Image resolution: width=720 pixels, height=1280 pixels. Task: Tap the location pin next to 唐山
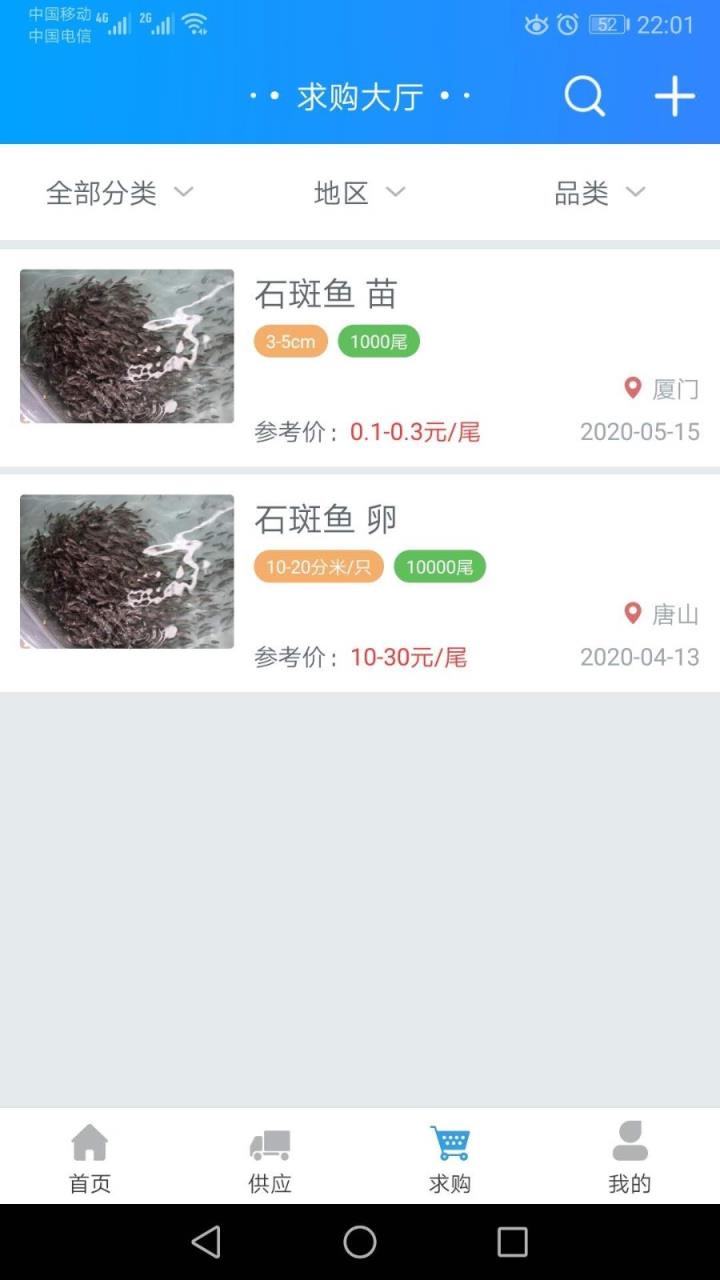tap(631, 614)
